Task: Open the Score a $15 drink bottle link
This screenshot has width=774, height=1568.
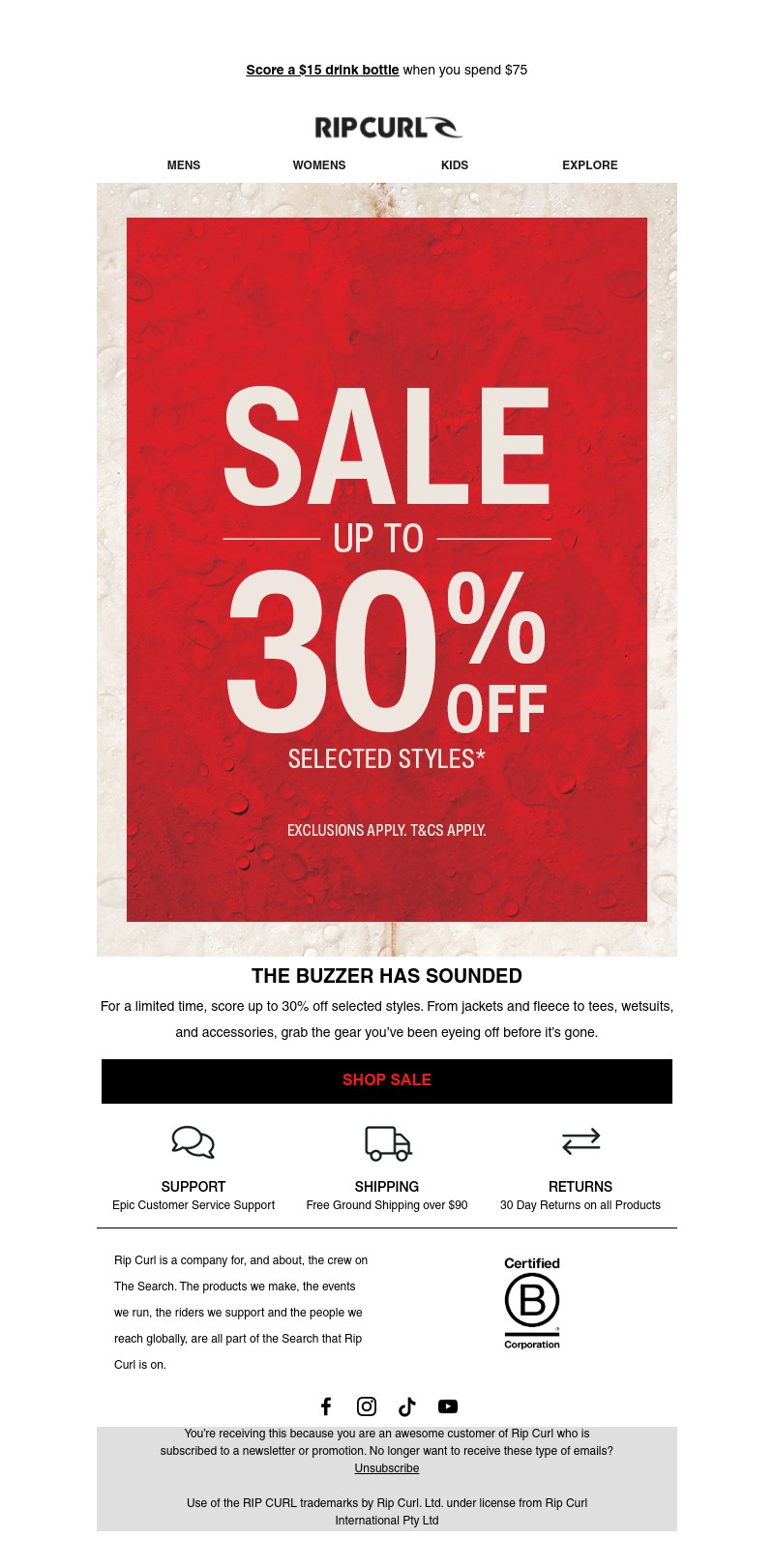Action: [x=322, y=70]
